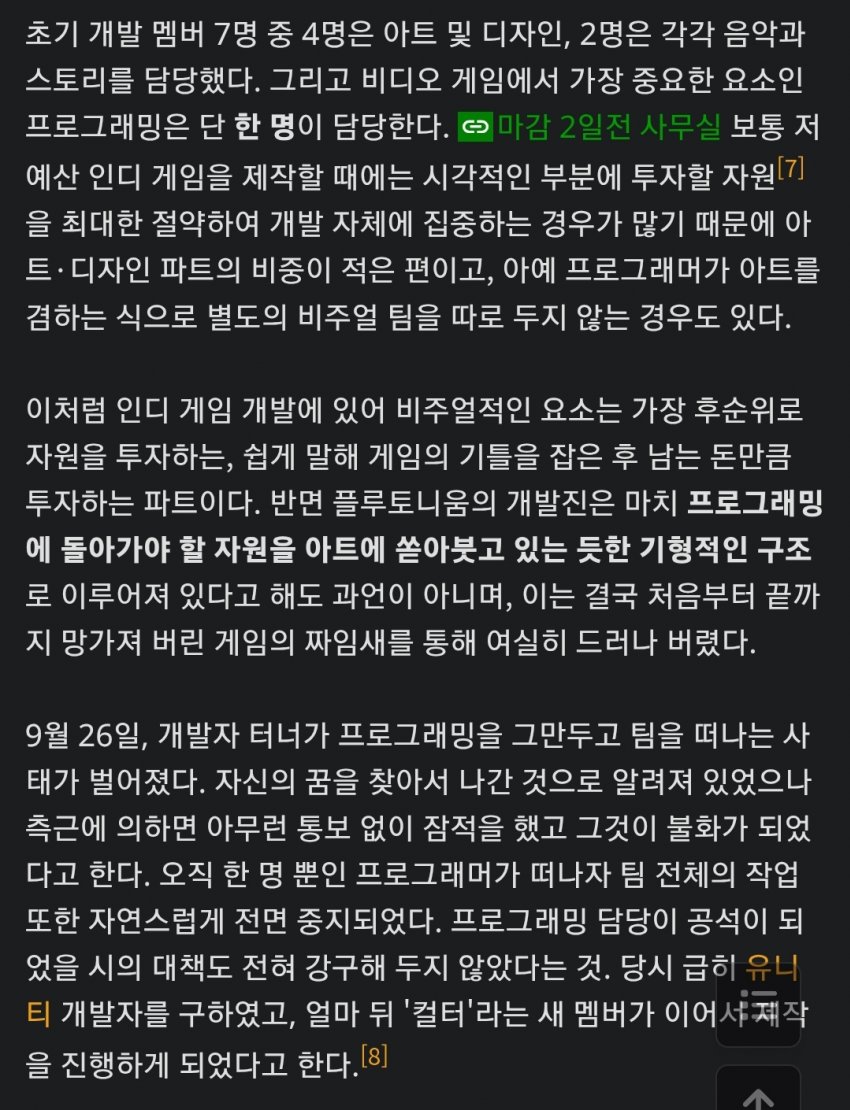Tap the floating up arrow button
This screenshot has height=1110, width=850.
pos(758,1090)
